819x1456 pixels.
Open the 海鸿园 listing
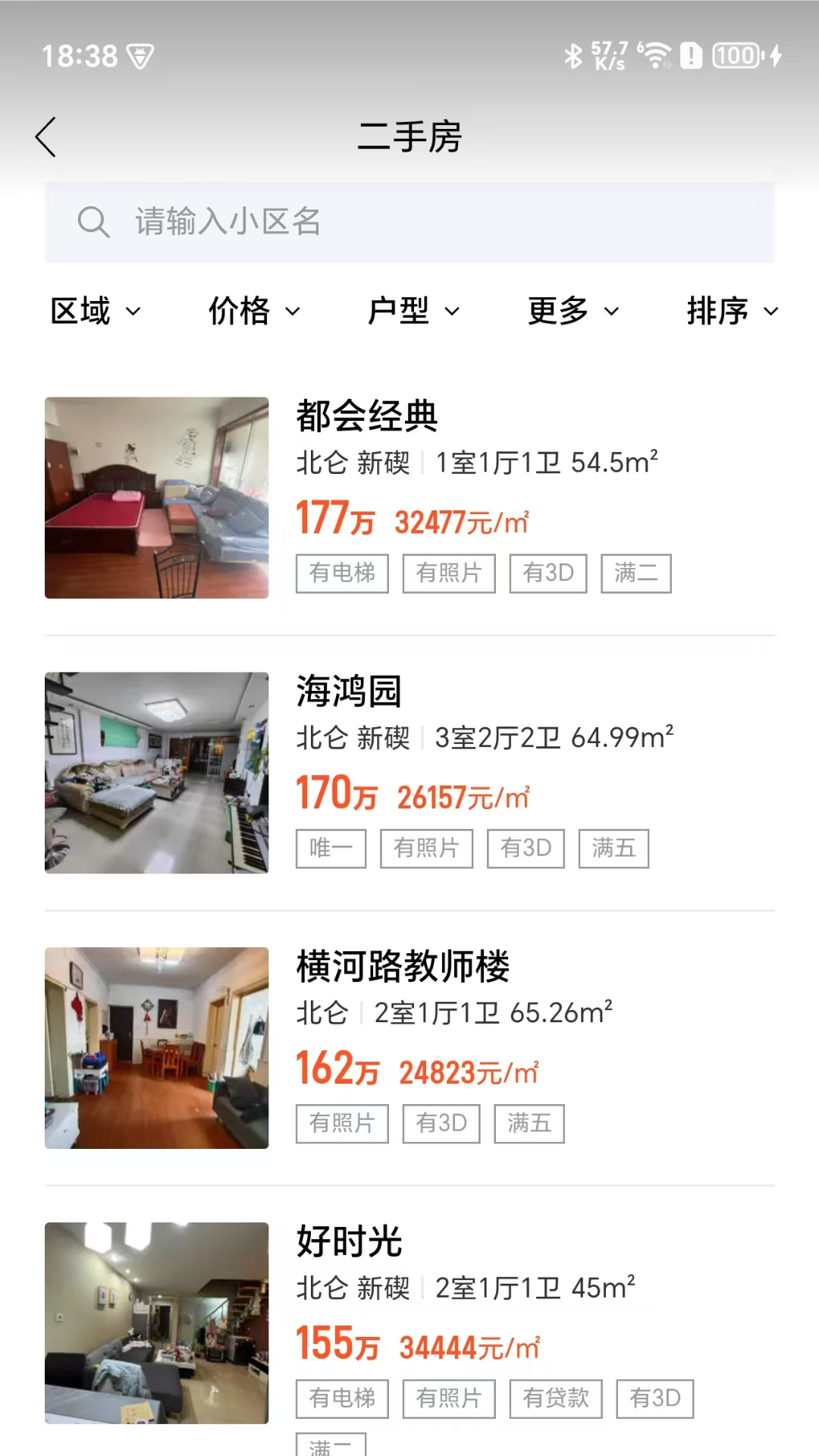[x=348, y=692]
